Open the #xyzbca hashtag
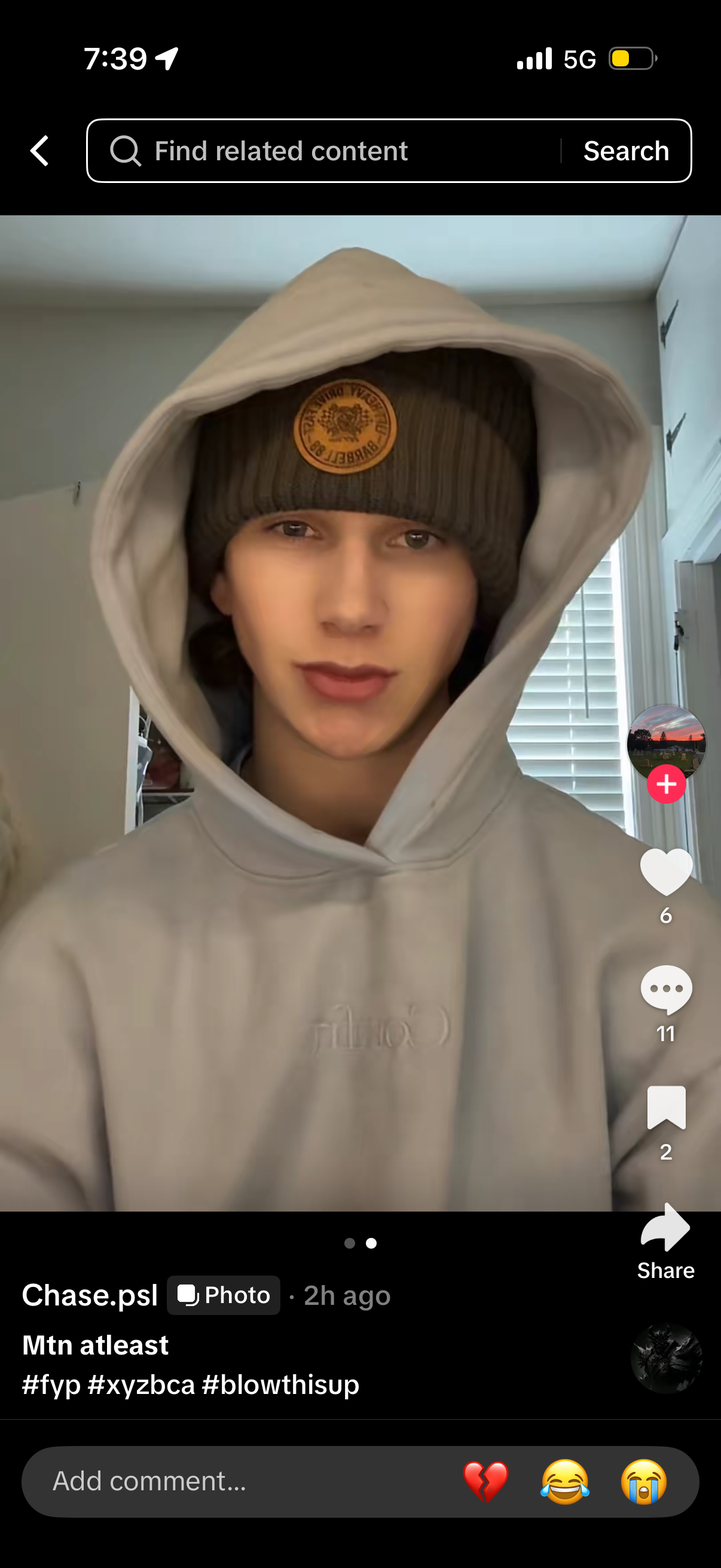This screenshot has width=721, height=1568. pos(141,1384)
